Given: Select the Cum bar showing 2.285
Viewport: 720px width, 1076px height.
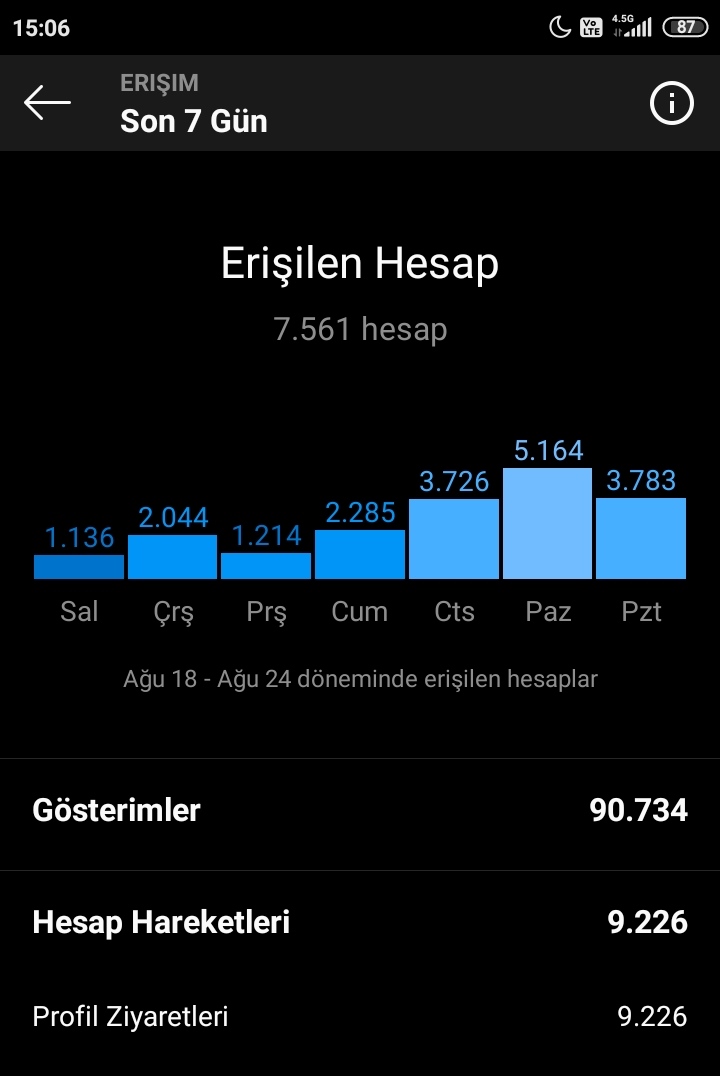Looking at the screenshot, I should click(x=360, y=554).
